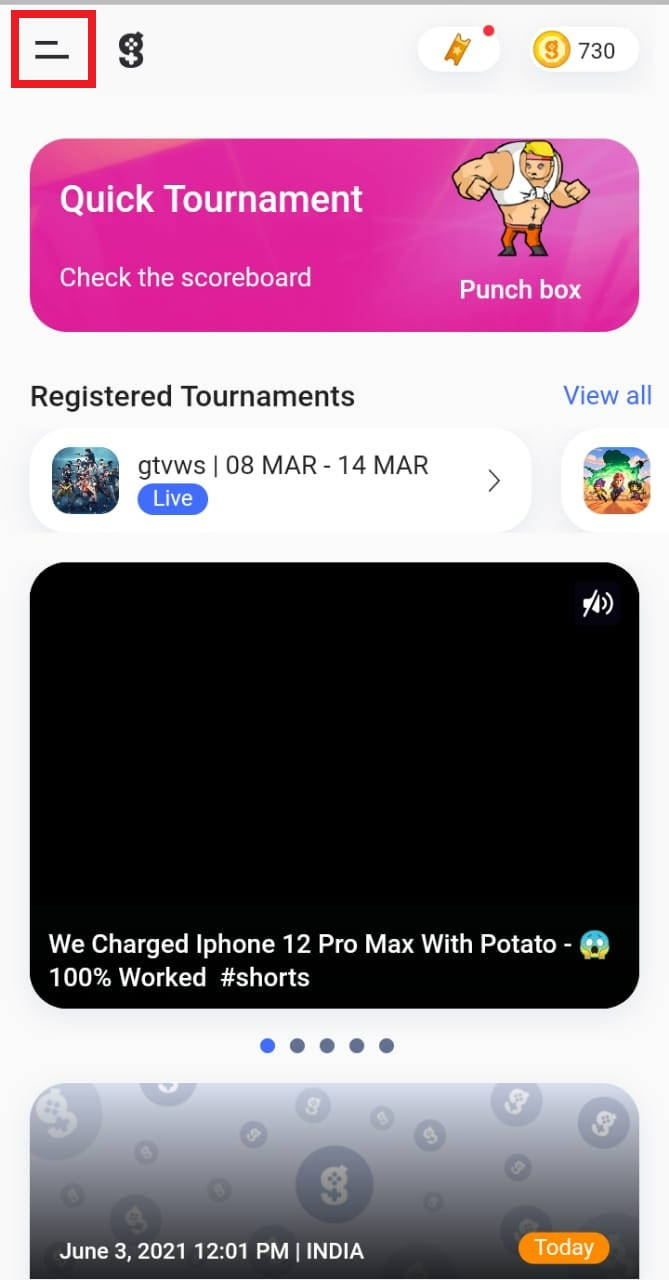Open the June 3, 2021 INDIA tournament card

click(x=334, y=1181)
